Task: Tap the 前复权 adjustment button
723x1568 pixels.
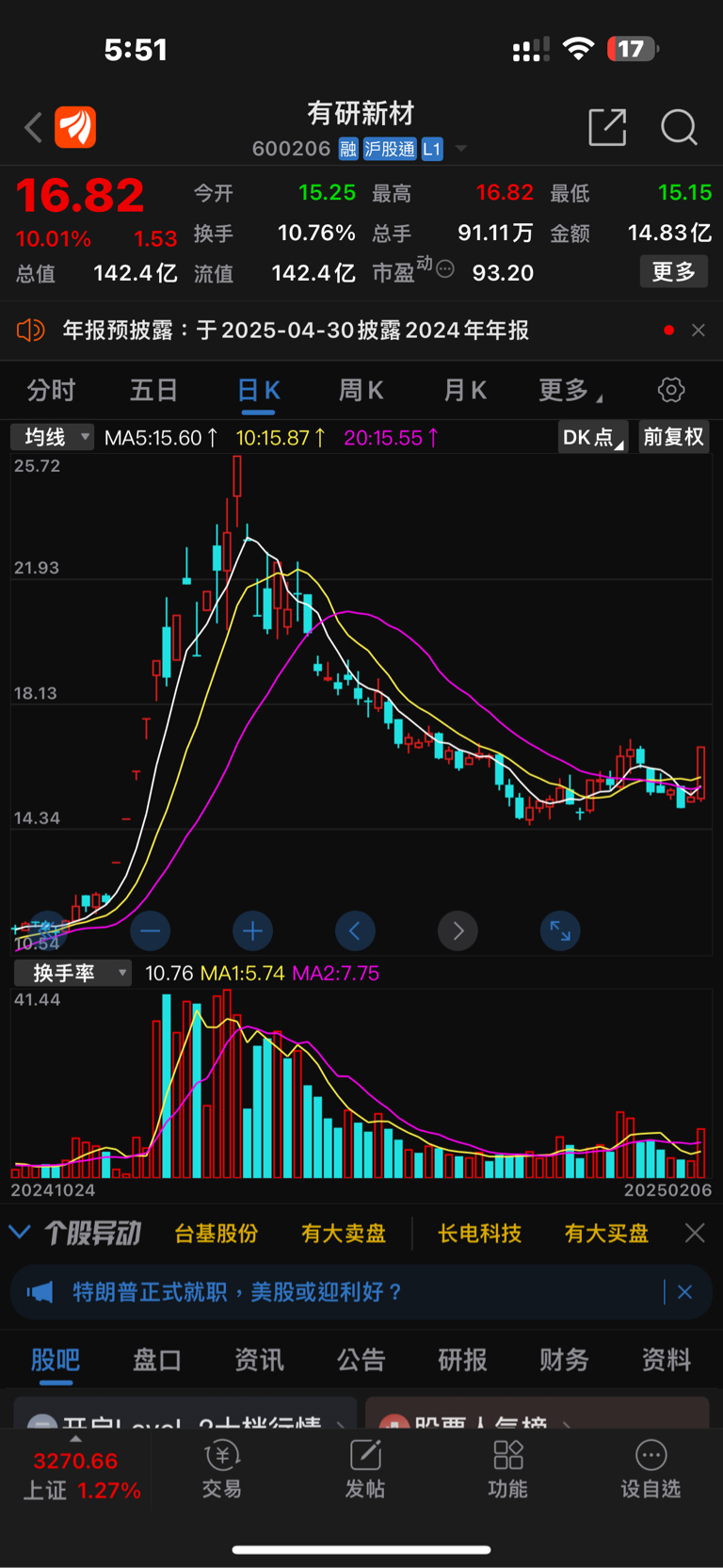Action: (x=673, y=437)
